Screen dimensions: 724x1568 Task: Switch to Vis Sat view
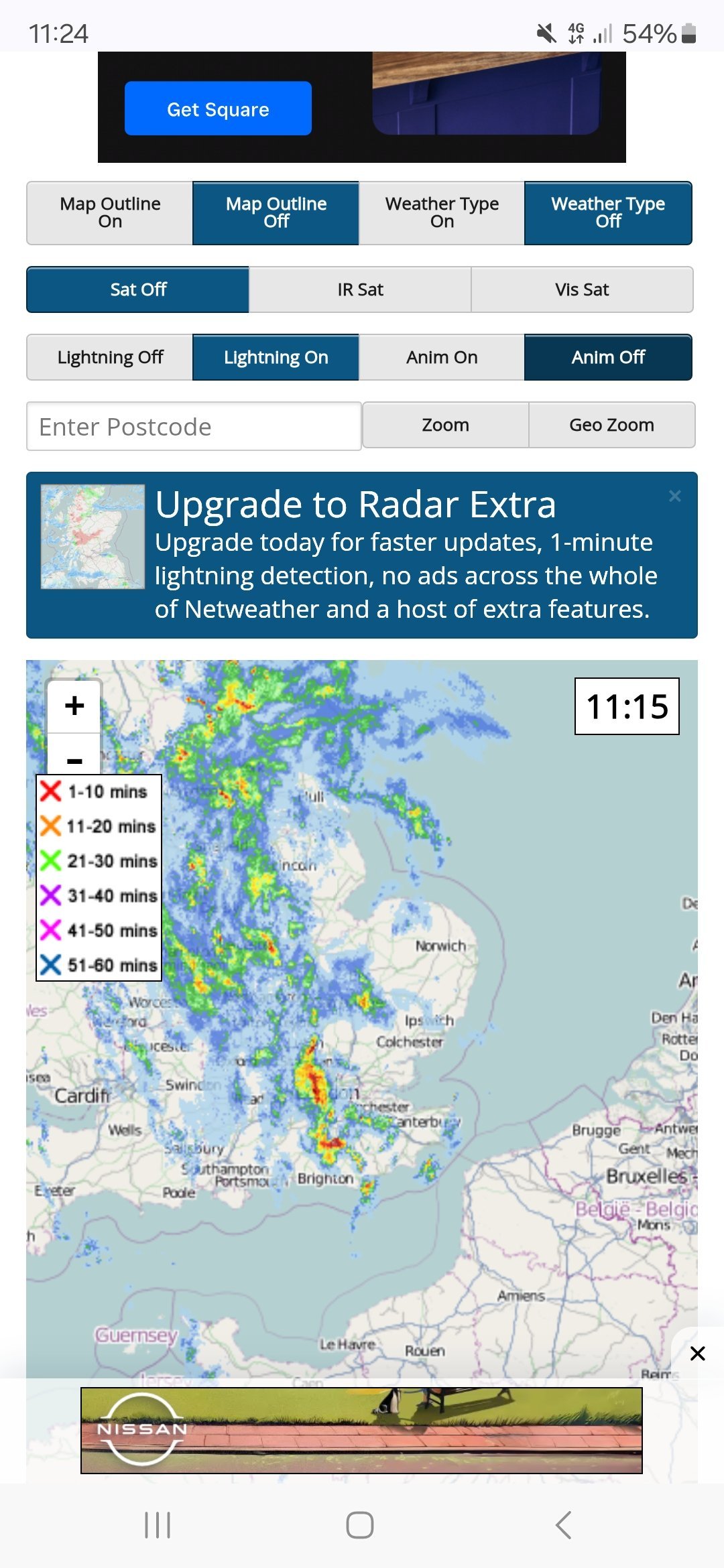(x=582, y=289)
